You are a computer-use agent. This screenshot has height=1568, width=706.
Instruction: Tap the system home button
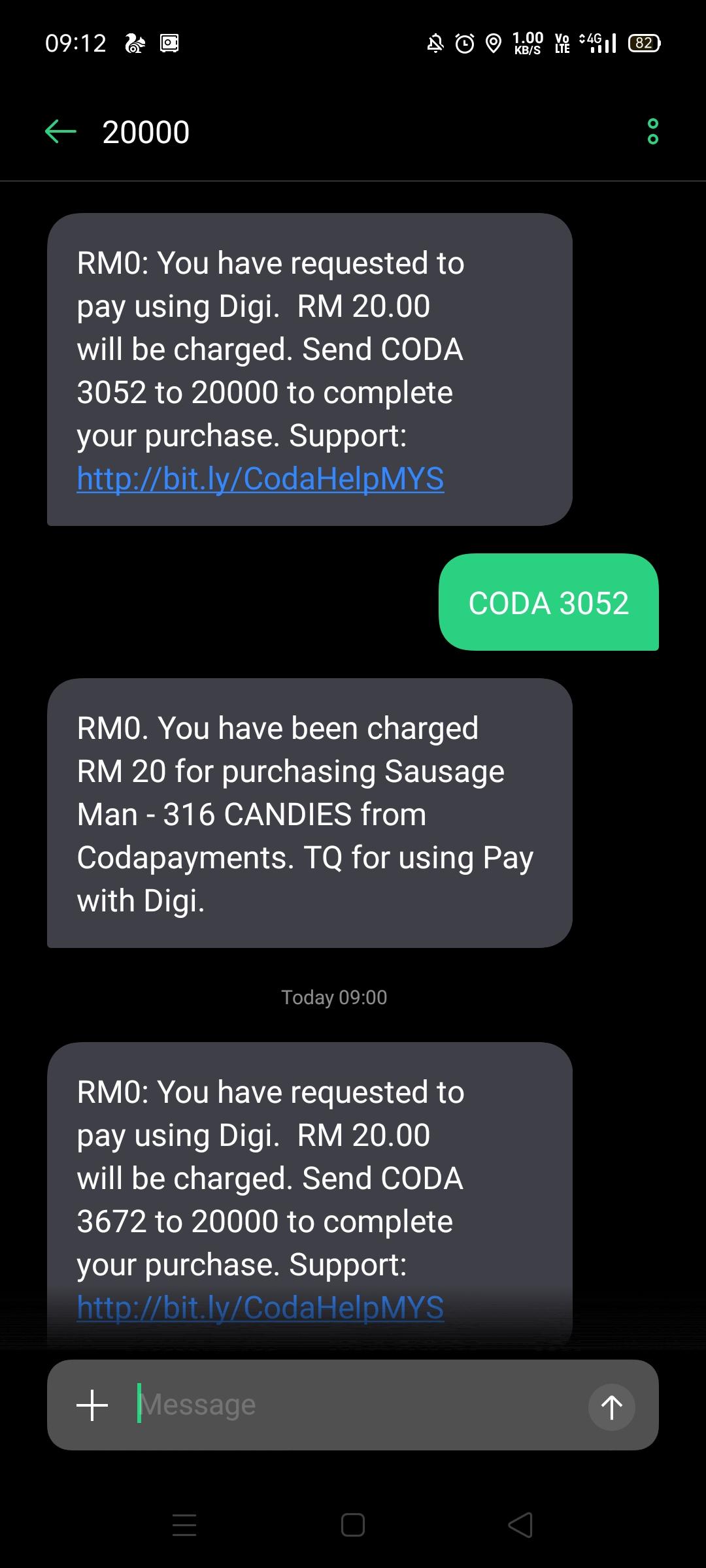[353, 1525]
